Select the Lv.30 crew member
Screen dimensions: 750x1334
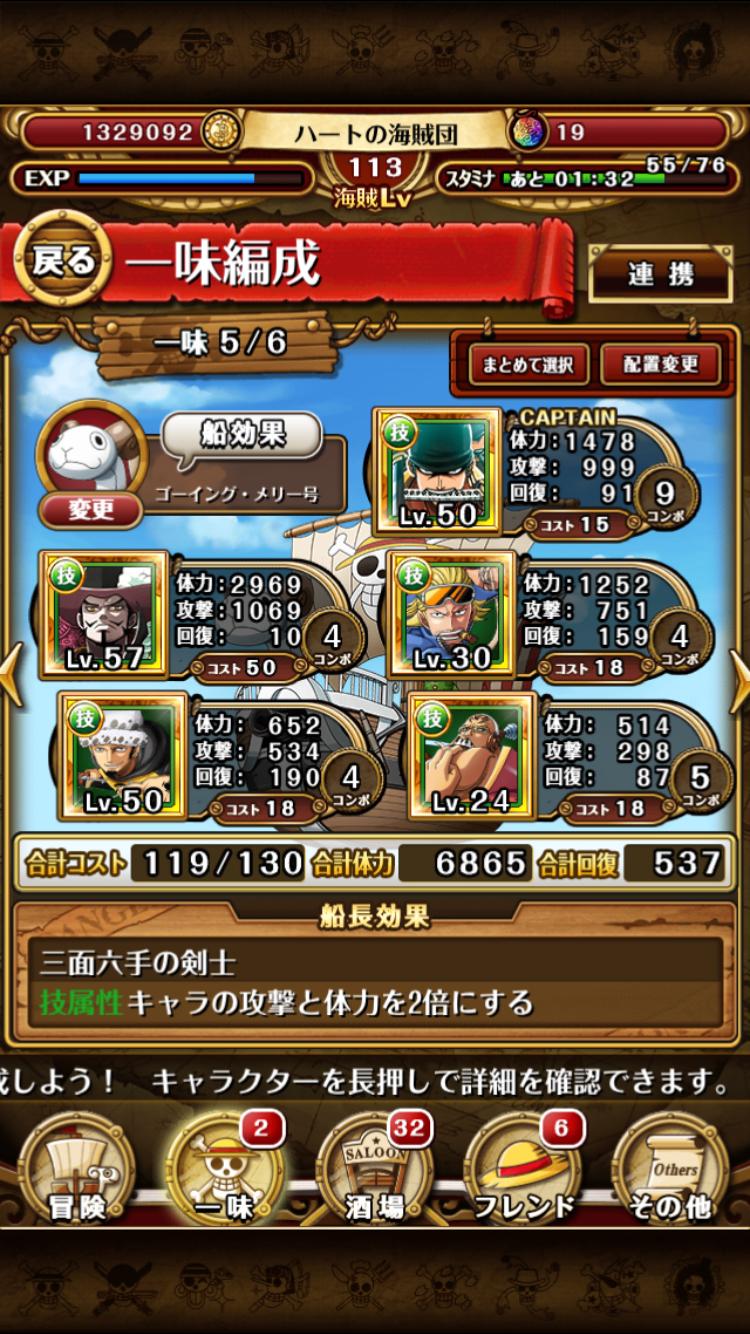coord(452,614)
